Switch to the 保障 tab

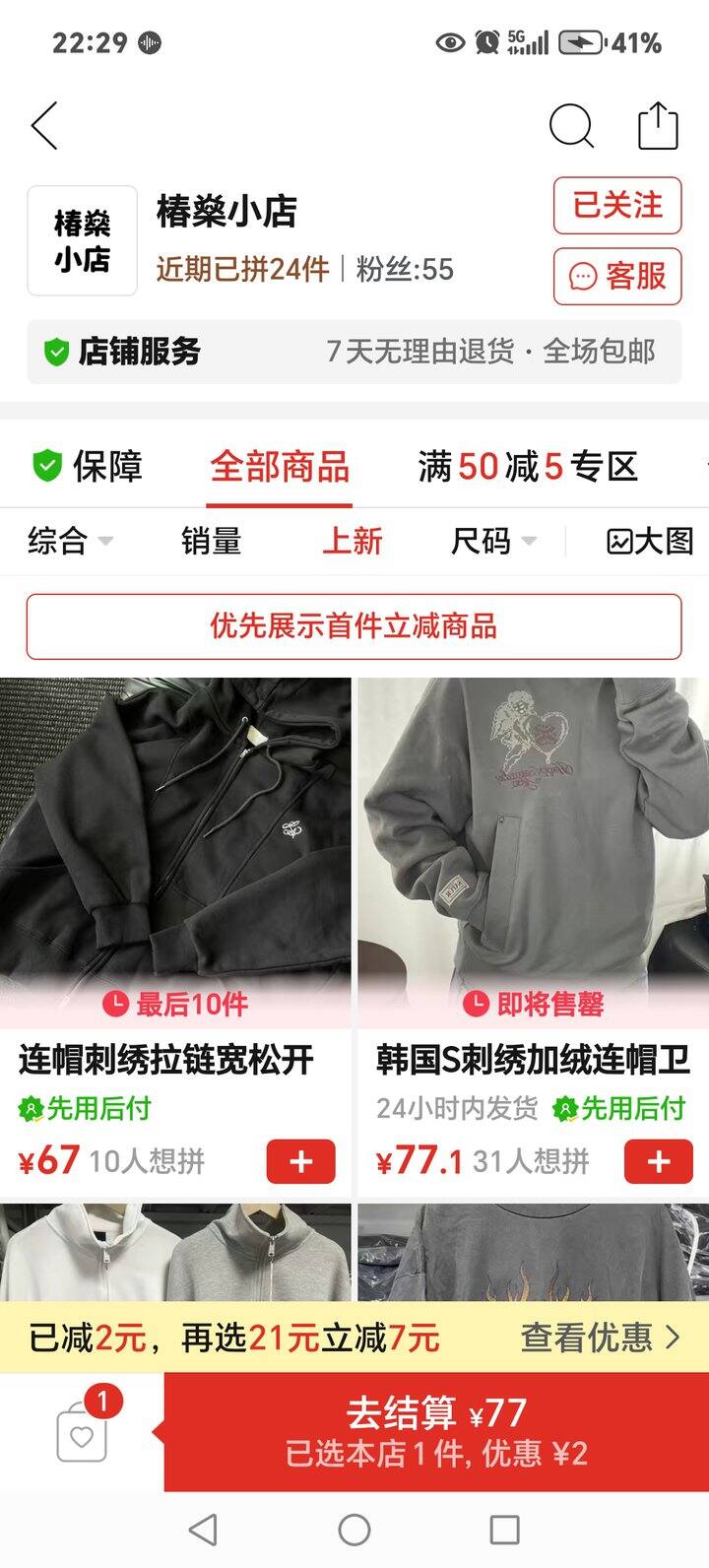click(x=89, y=466)
